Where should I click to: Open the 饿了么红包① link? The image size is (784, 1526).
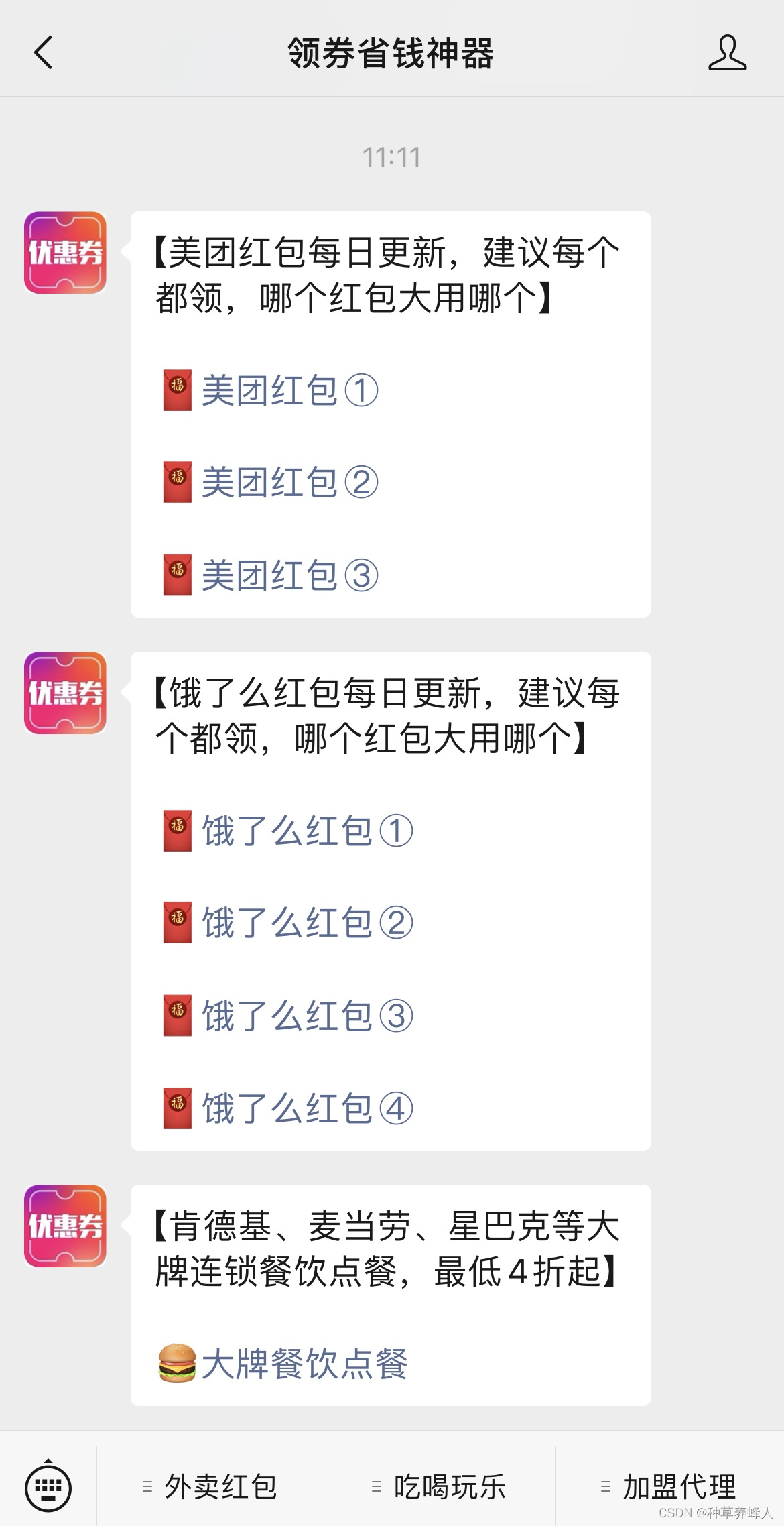coord(308,831)
